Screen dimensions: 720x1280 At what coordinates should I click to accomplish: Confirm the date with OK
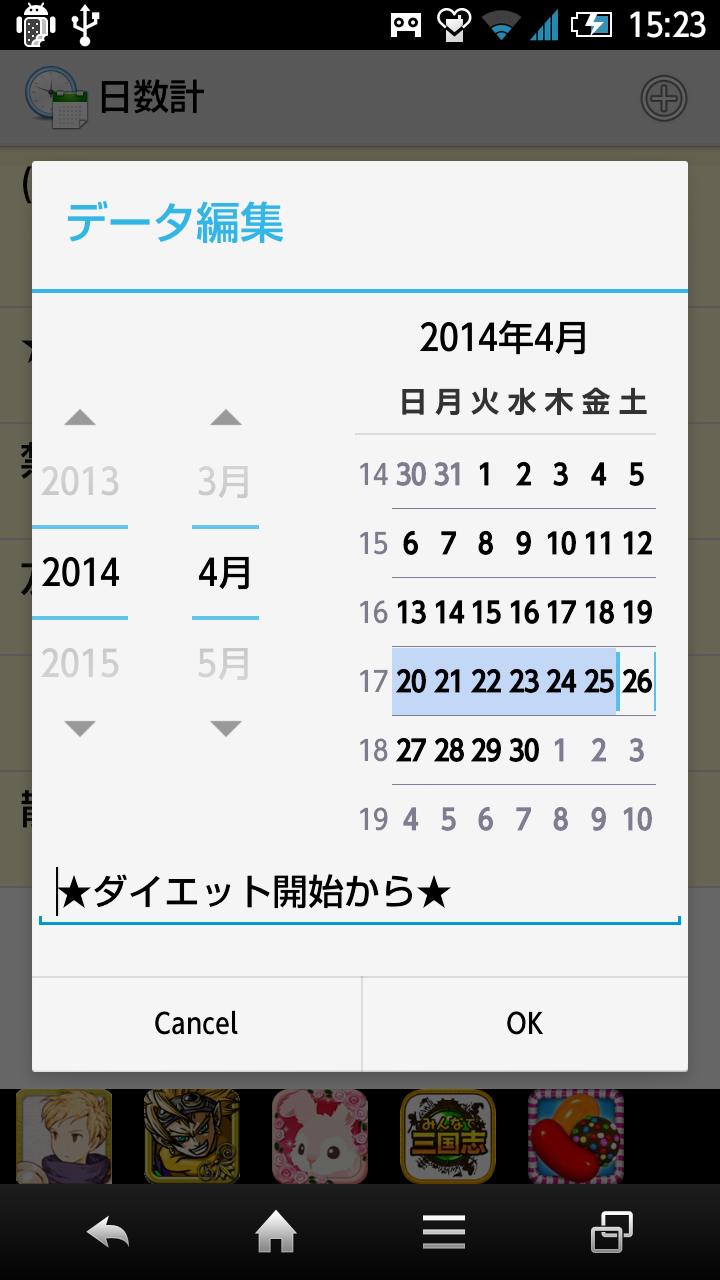[524, 1023]
